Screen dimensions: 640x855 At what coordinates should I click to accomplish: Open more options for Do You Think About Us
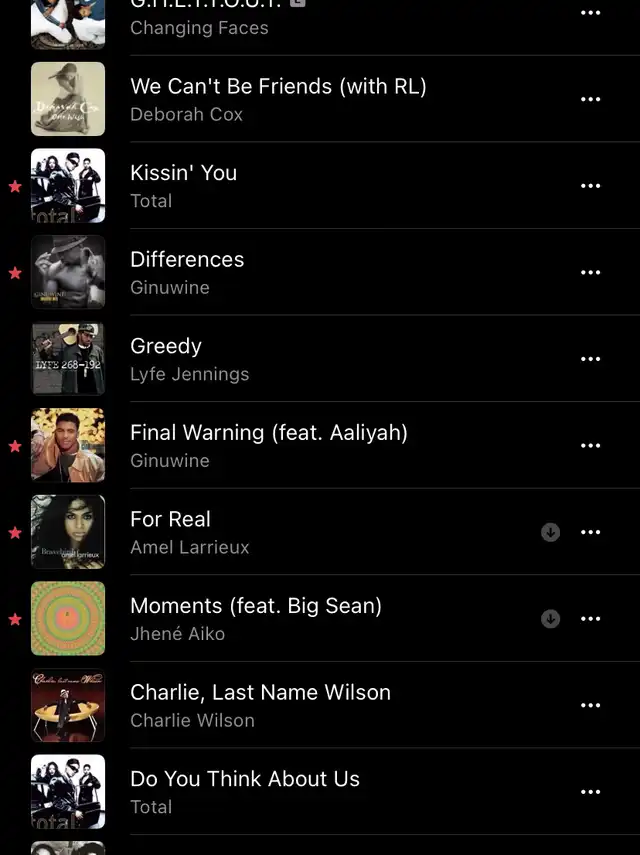click(x=591, y=792)
